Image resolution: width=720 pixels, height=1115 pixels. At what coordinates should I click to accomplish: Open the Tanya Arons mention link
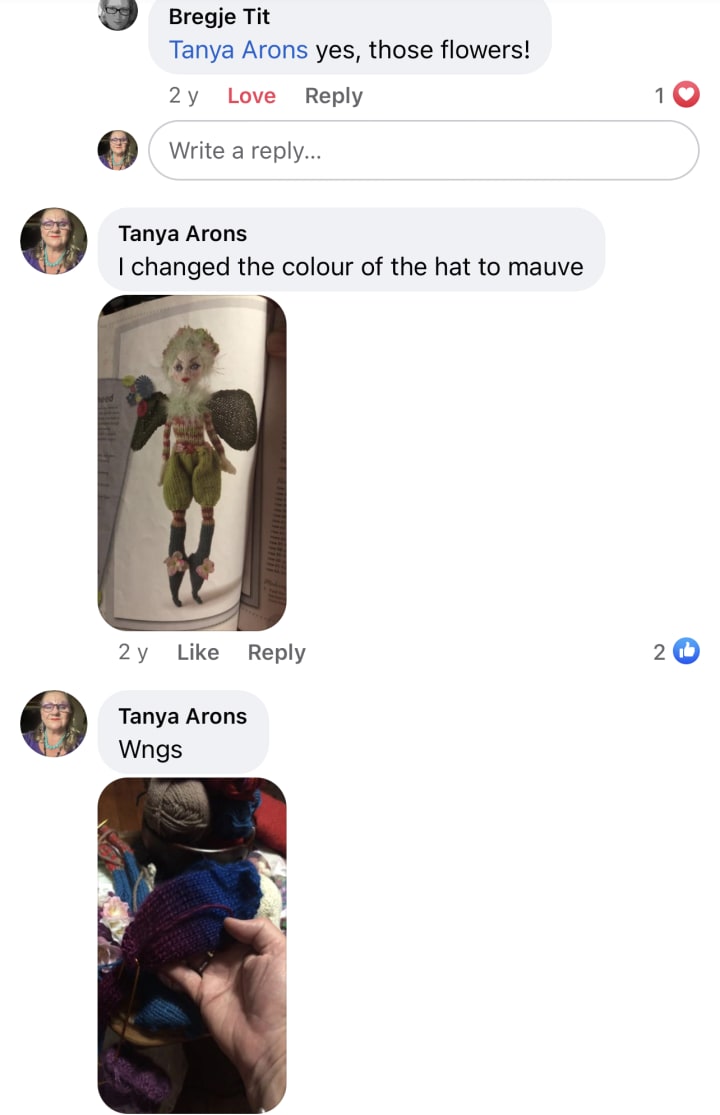click(238, 50)
